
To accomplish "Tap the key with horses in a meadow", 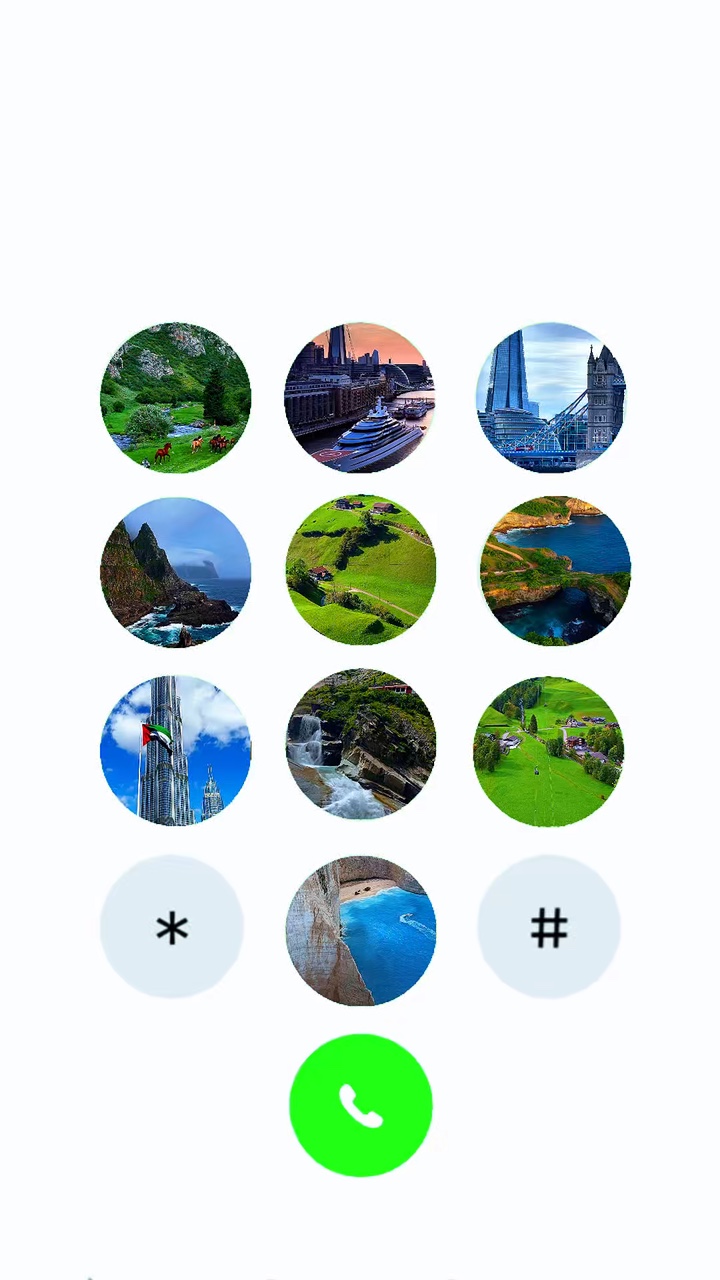I will [x=176, y=397].
